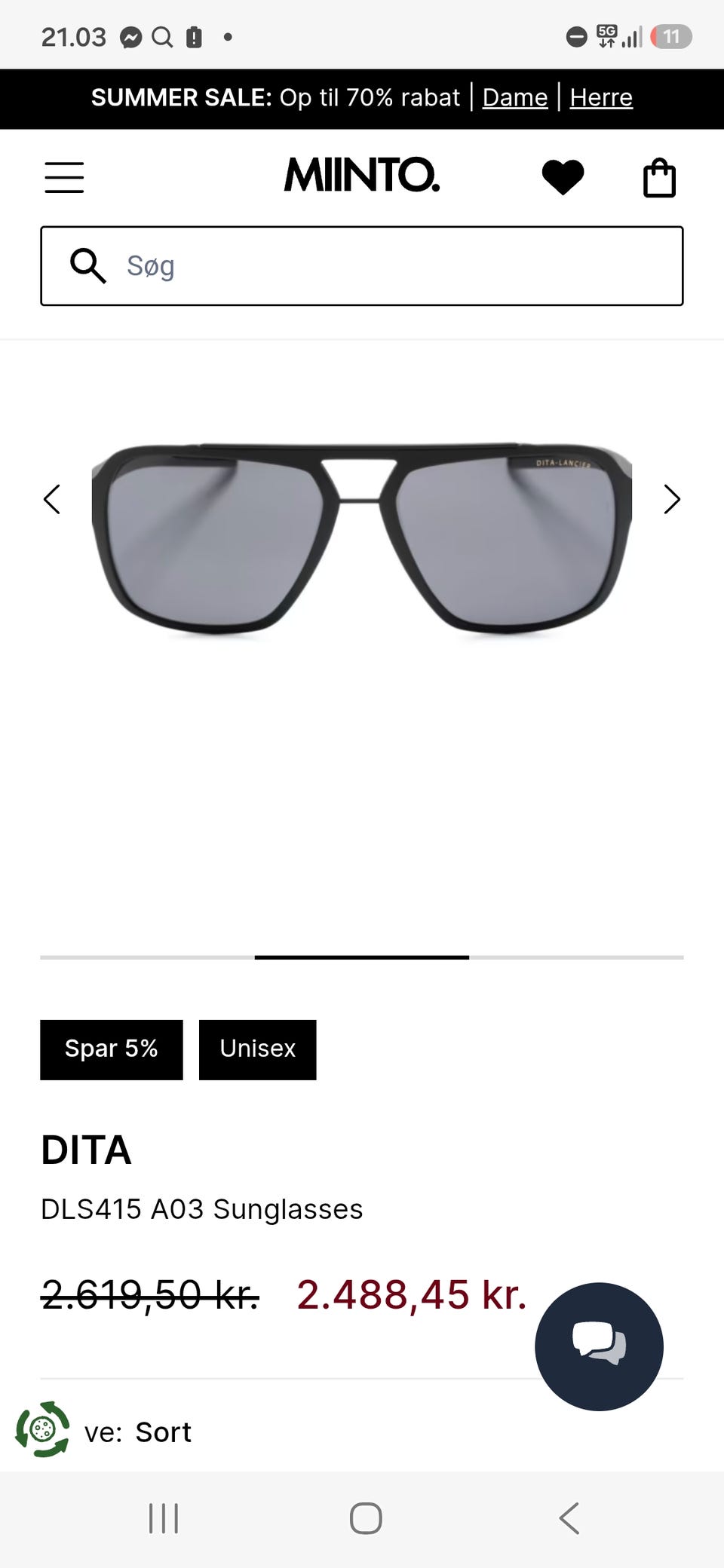Open the shopping bag

(x=659, y=177)
